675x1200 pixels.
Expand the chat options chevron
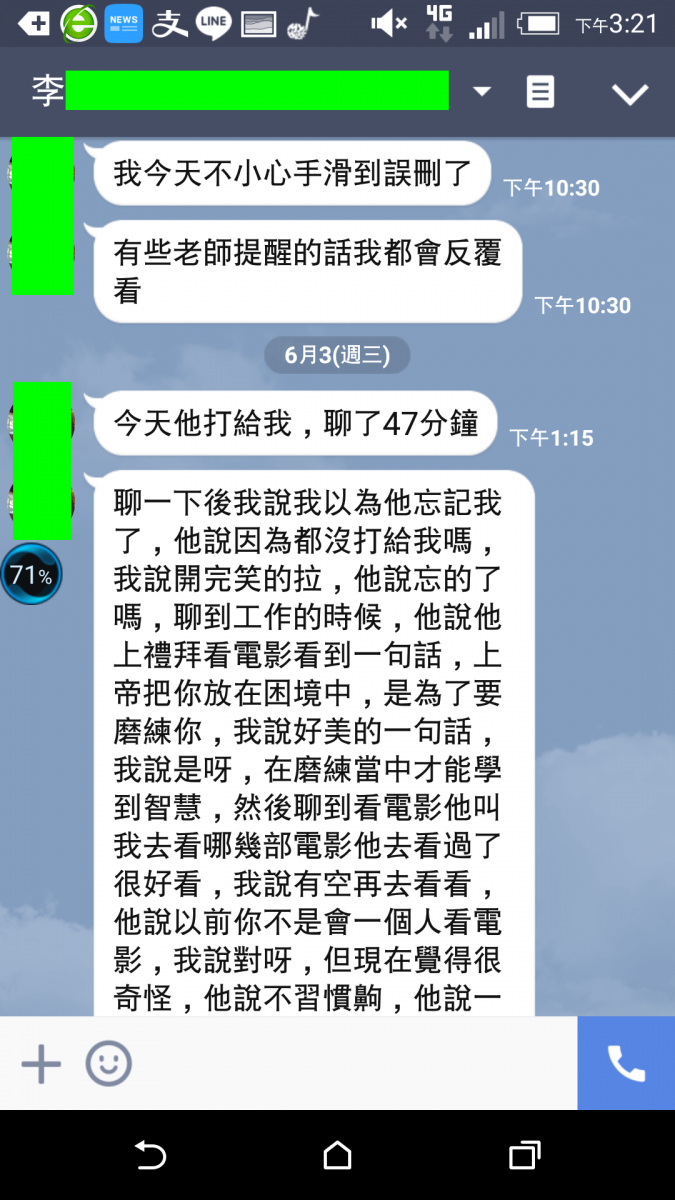pyautogui.click(x=630, y=93)
